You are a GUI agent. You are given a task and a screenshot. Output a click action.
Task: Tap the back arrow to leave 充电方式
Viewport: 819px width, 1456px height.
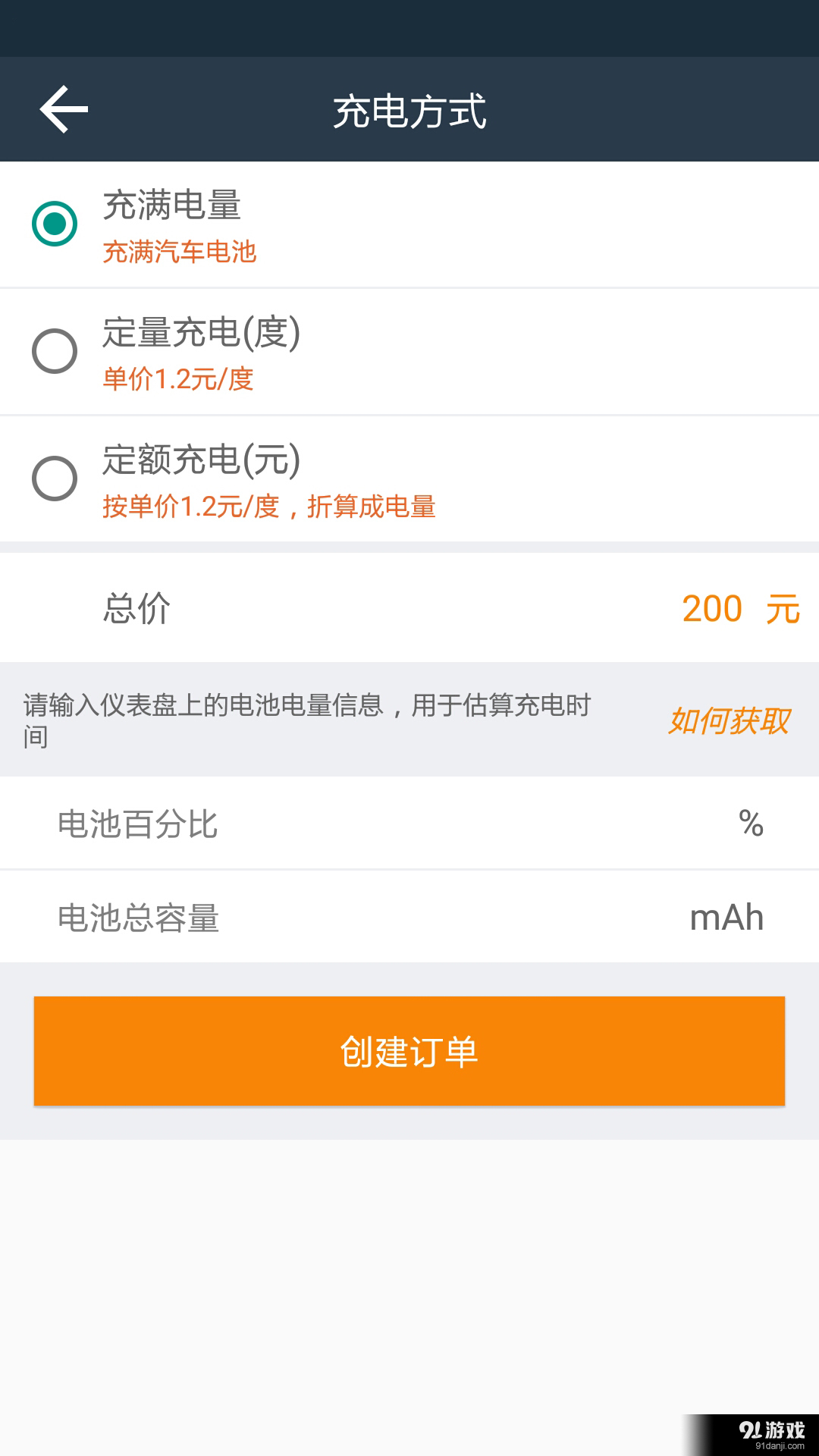point(64,108)
